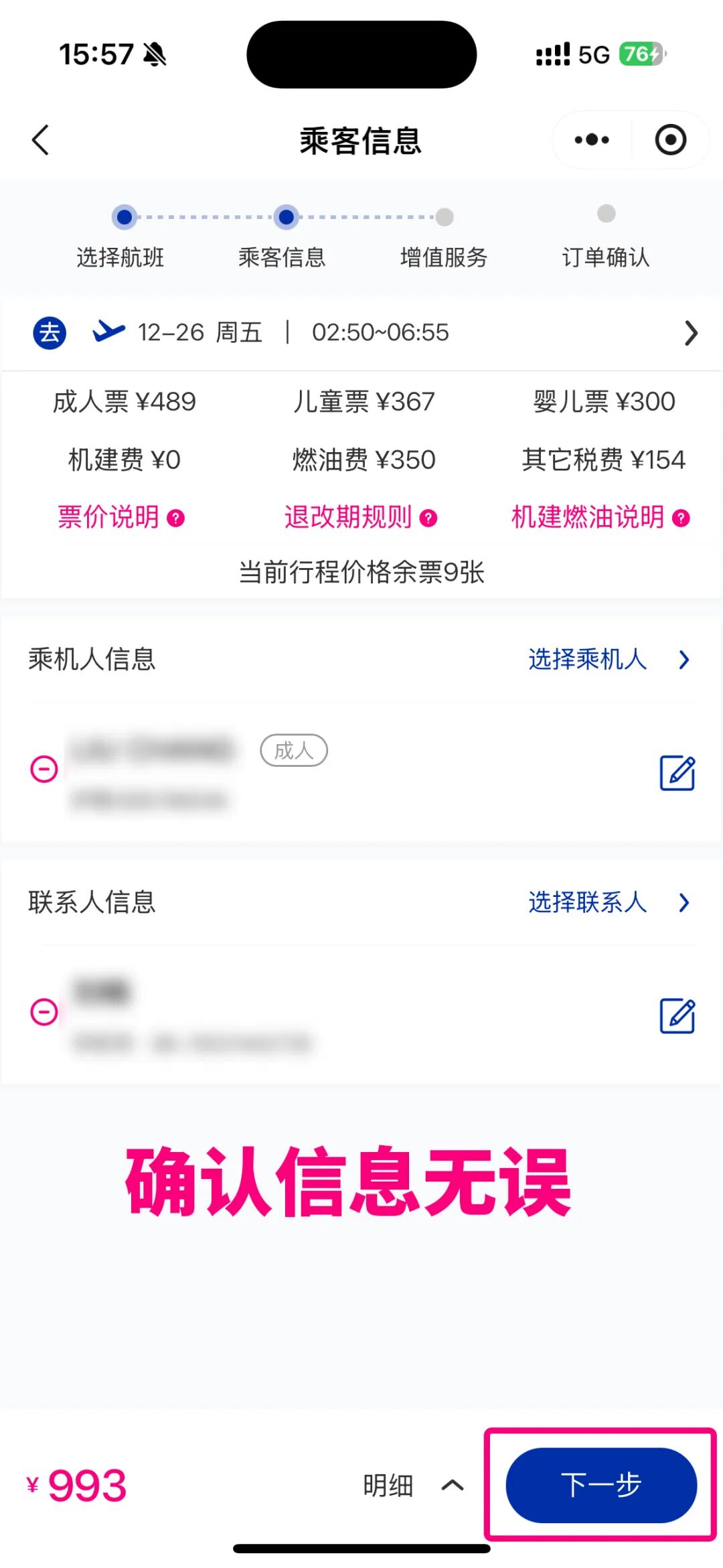
Task: Remove the adult passenger entry
Action: point(44,769)
